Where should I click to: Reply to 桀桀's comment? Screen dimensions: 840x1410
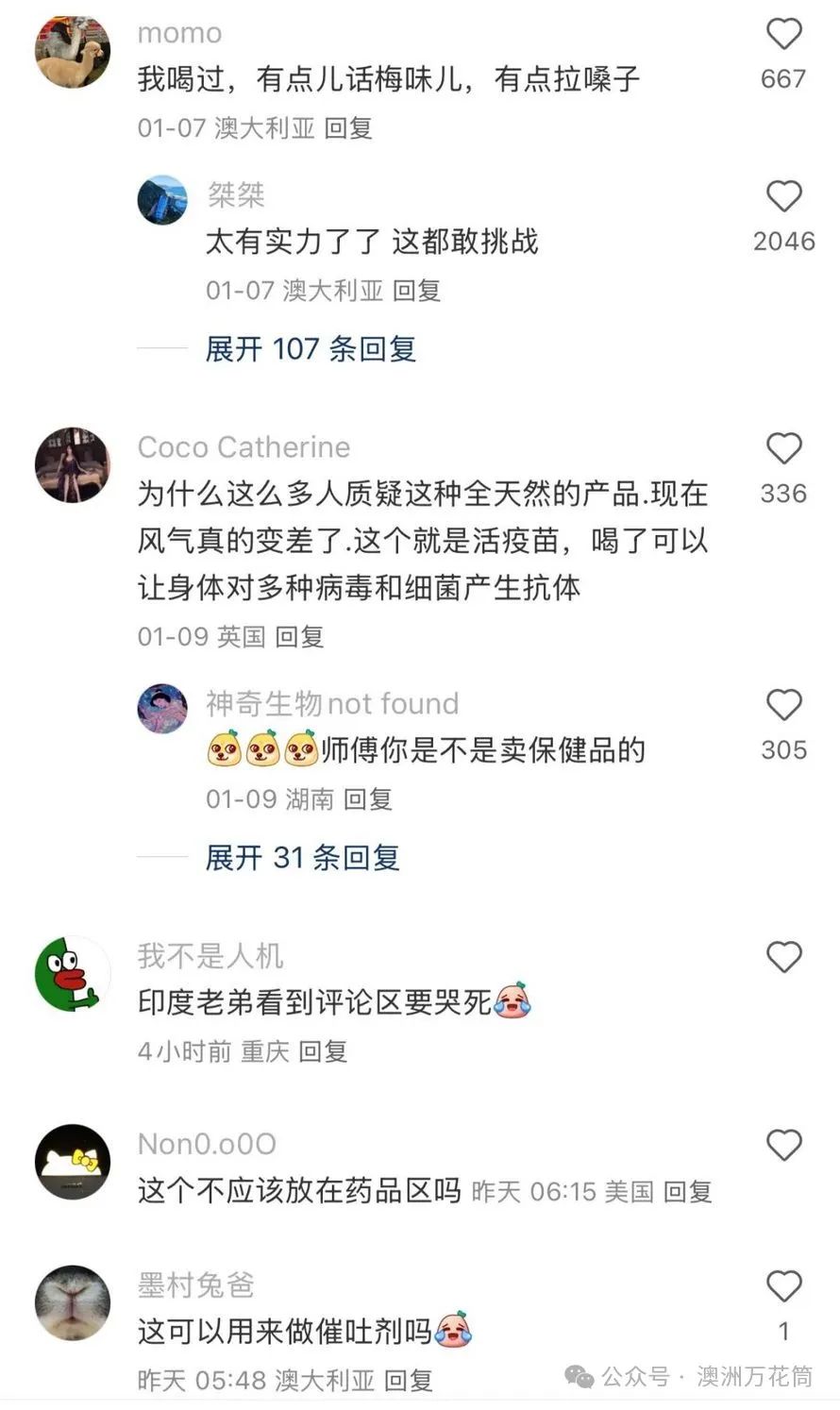[x=416, y=291]
